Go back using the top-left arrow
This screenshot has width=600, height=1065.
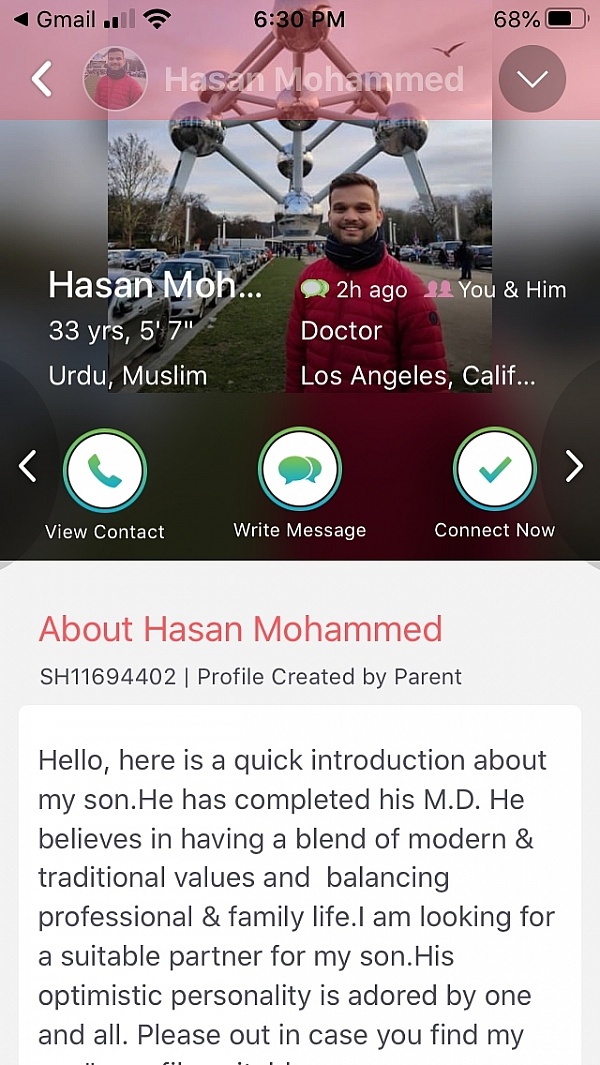42,79
